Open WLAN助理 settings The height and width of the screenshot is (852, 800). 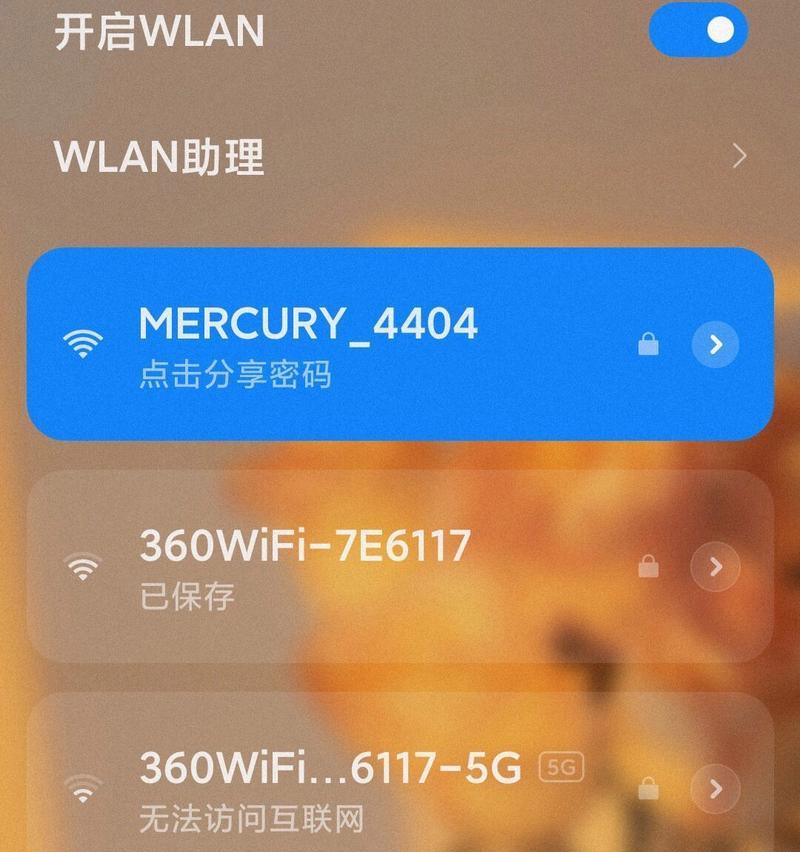[x=400, y=157]
